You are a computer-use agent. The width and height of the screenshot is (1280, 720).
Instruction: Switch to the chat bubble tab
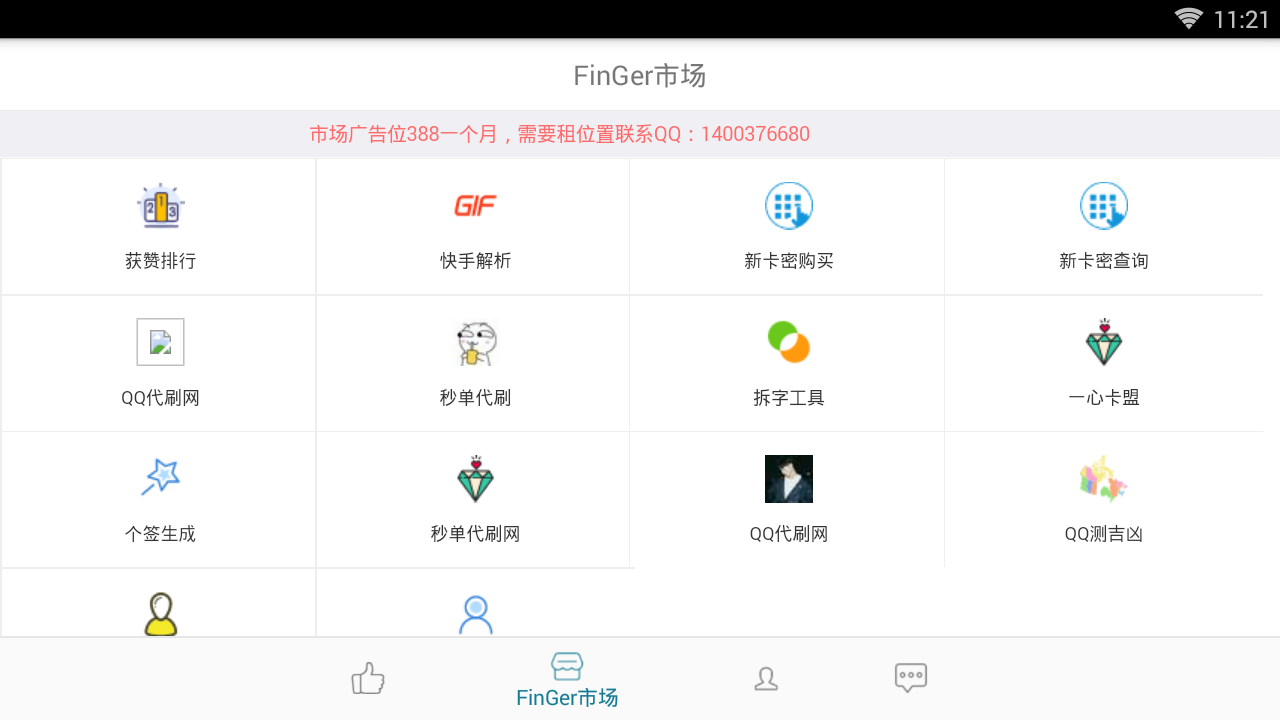tap(910, 678)
